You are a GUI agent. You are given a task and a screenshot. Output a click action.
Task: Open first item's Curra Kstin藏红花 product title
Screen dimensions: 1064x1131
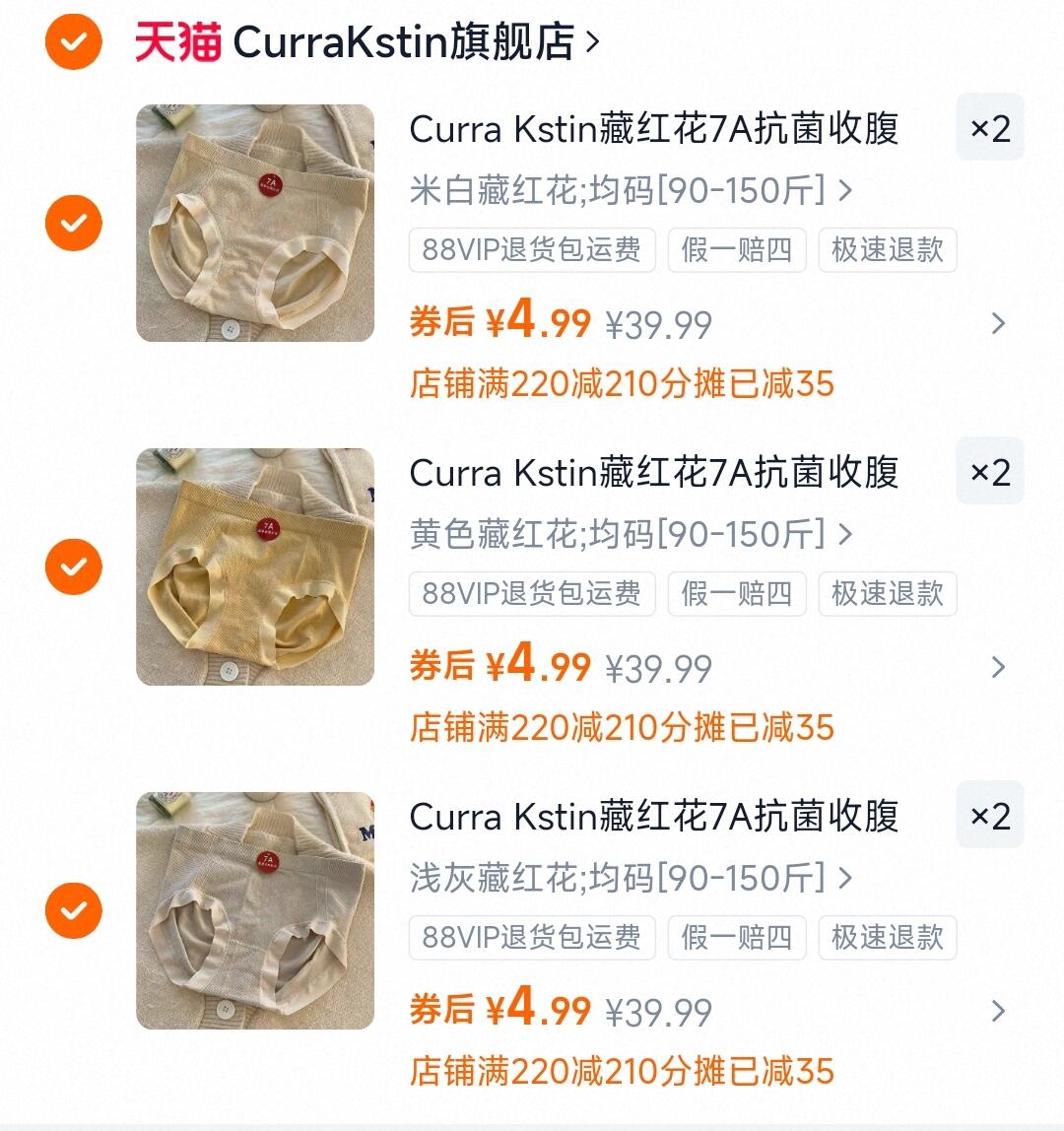[656, 129]
